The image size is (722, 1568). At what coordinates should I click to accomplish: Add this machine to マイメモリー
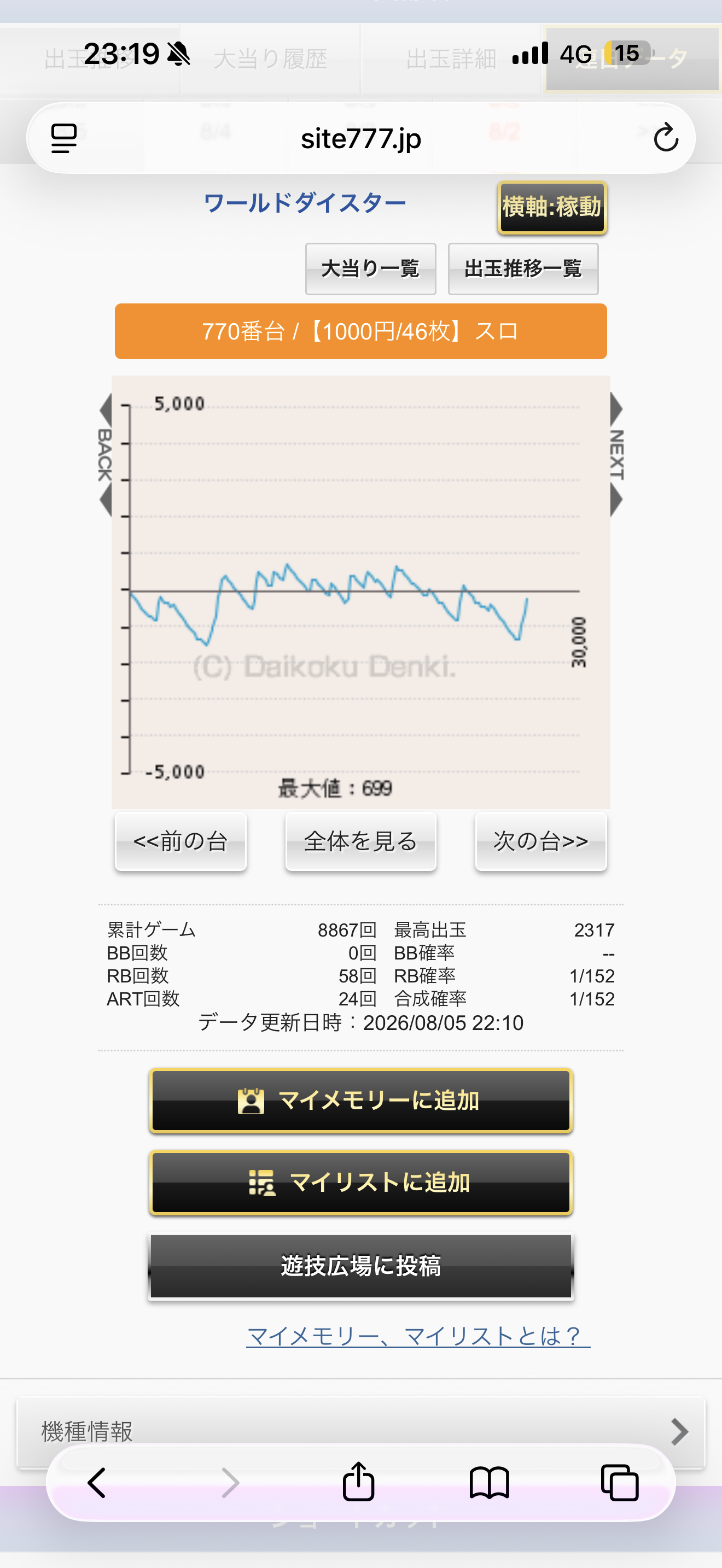pos(361,1101)
